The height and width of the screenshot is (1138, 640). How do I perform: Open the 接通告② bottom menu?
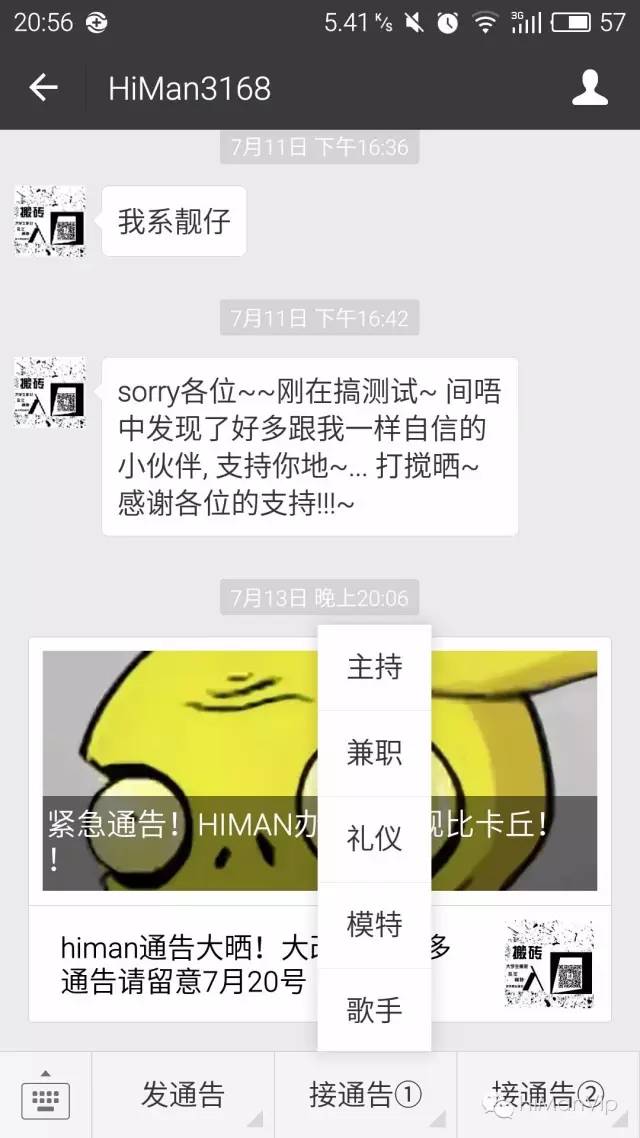549,1095
